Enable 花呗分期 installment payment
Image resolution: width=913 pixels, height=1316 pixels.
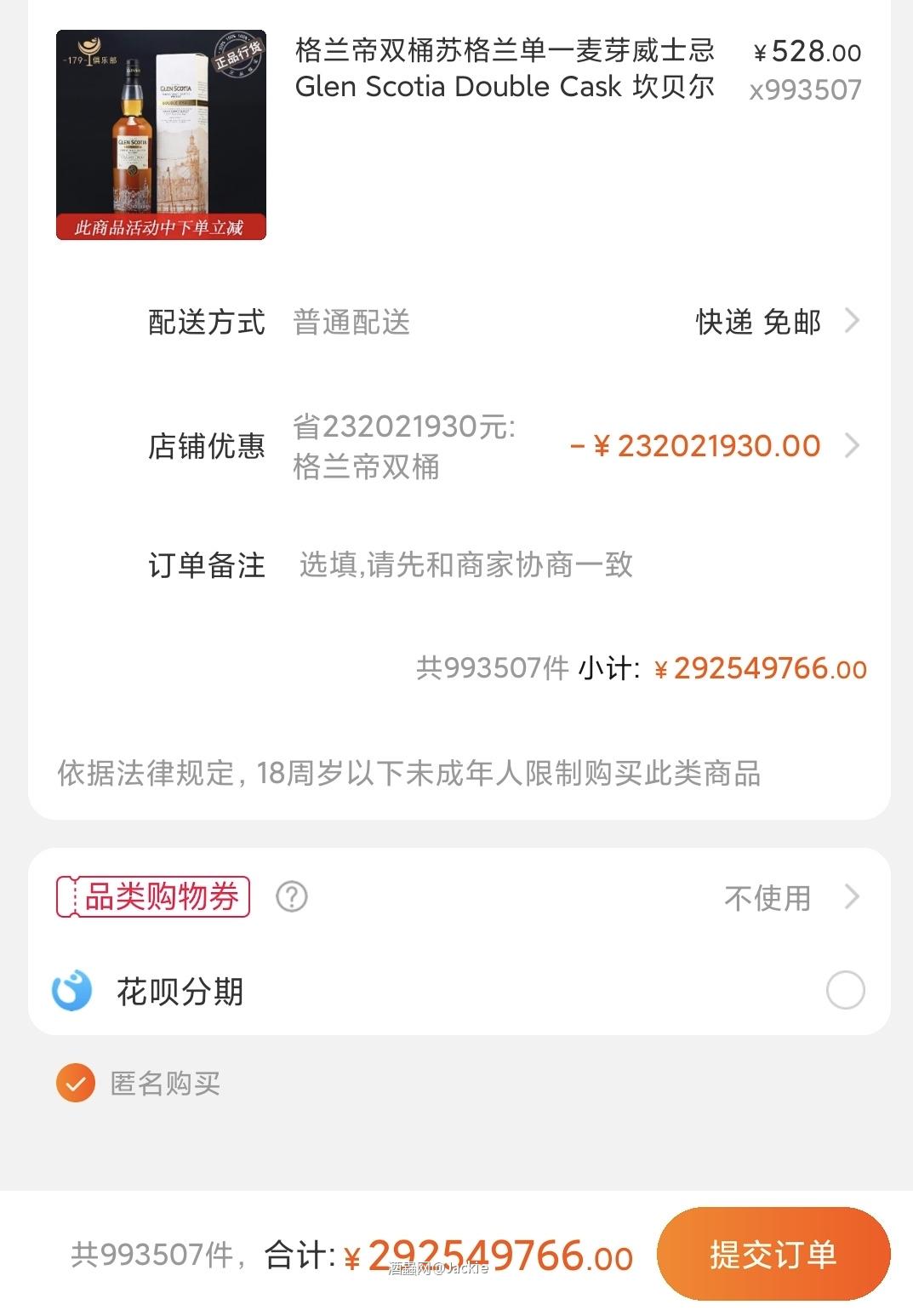coord(846,991)
